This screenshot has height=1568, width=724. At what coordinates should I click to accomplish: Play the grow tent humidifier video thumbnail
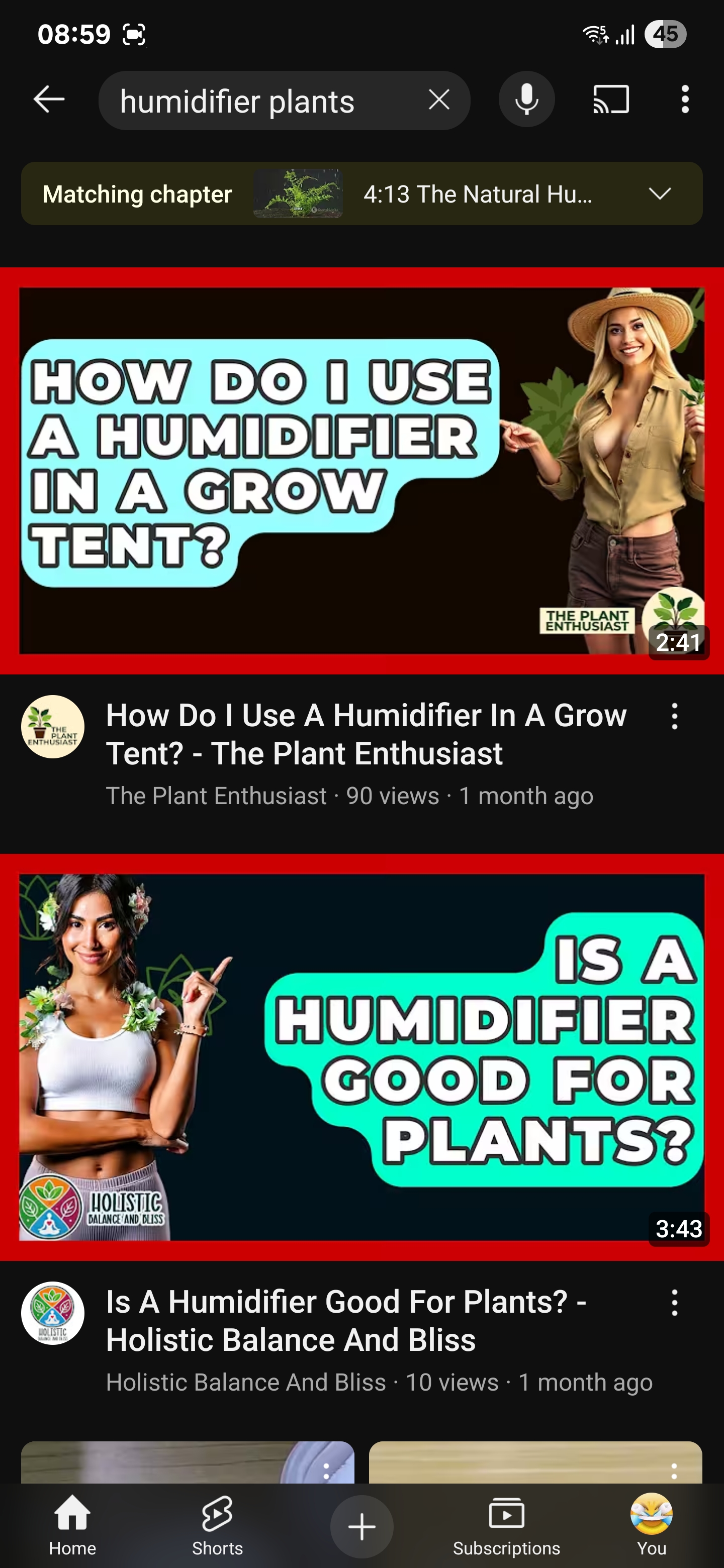[x=361, y=470]
